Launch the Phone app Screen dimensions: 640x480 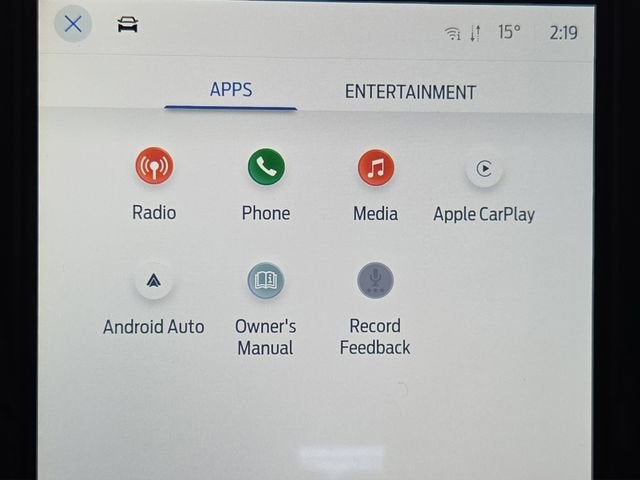pyautogui.click(x=266, y=167)
